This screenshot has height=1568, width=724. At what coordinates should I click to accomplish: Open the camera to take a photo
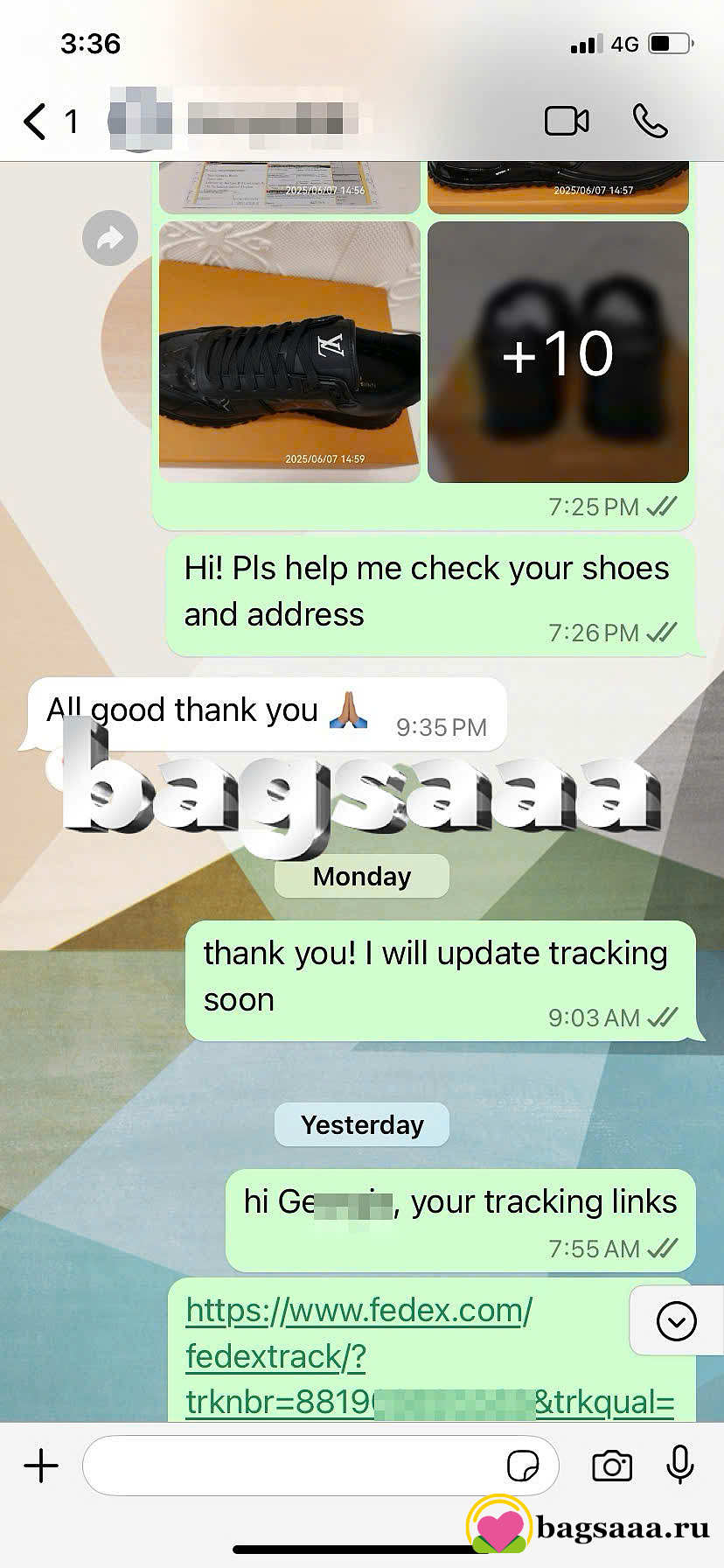pos(612,1466)
